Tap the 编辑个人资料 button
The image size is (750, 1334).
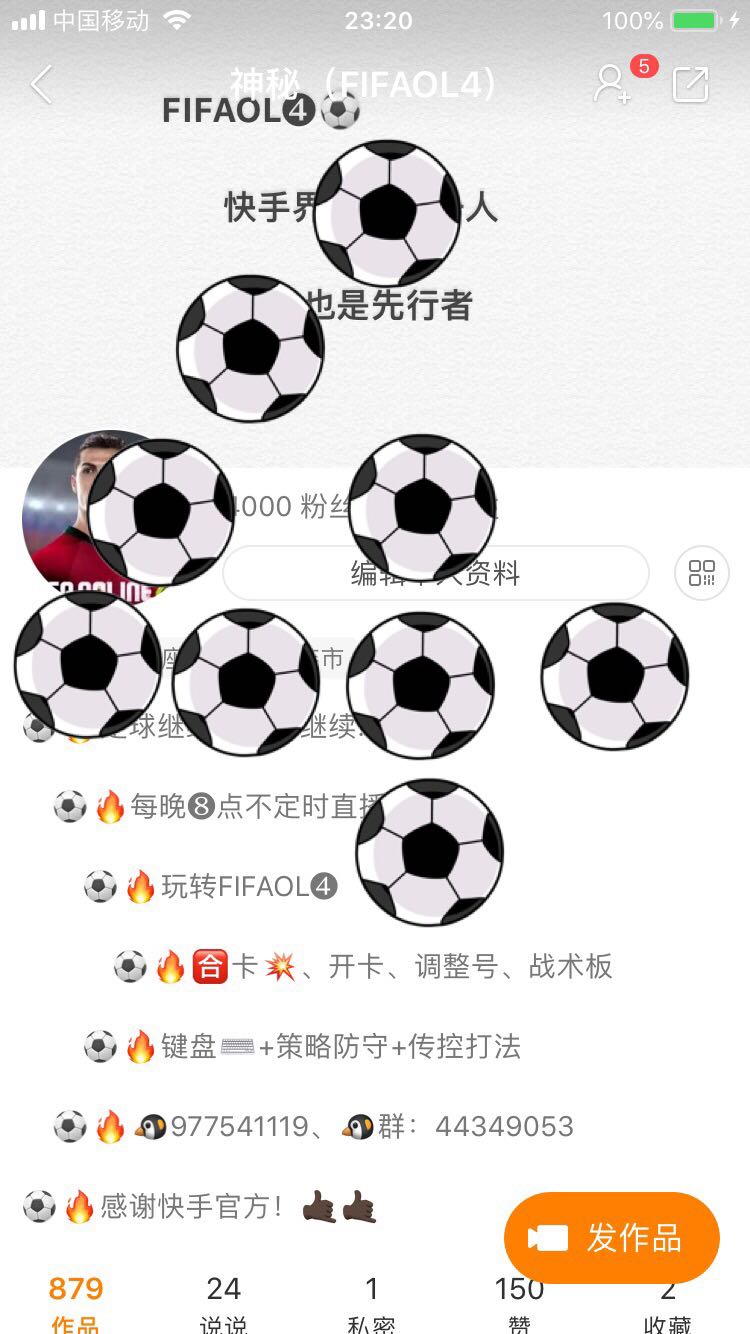pyautogui.click(x=436, y=573)
